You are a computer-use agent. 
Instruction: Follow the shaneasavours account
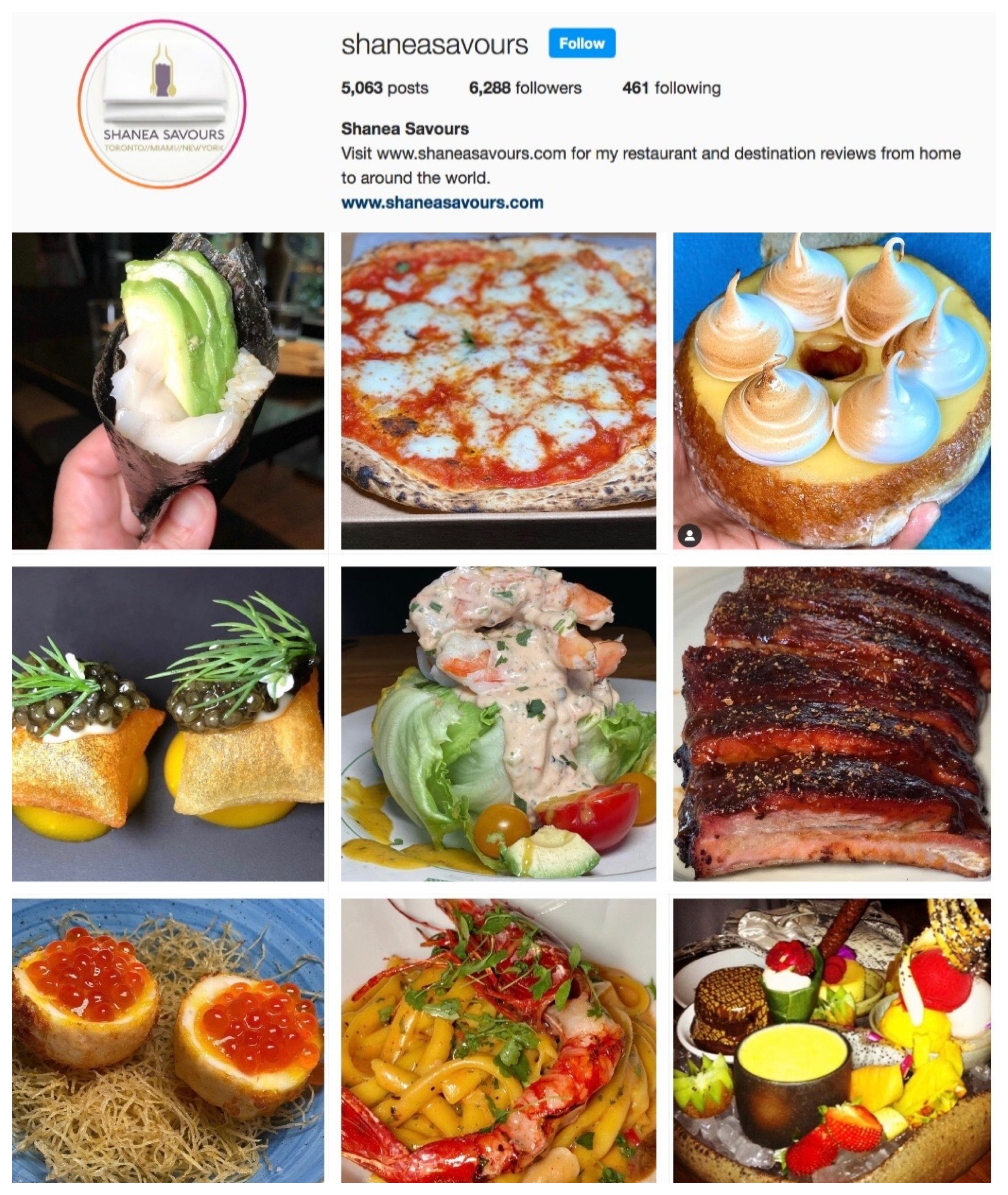click(x=581, y=44)
